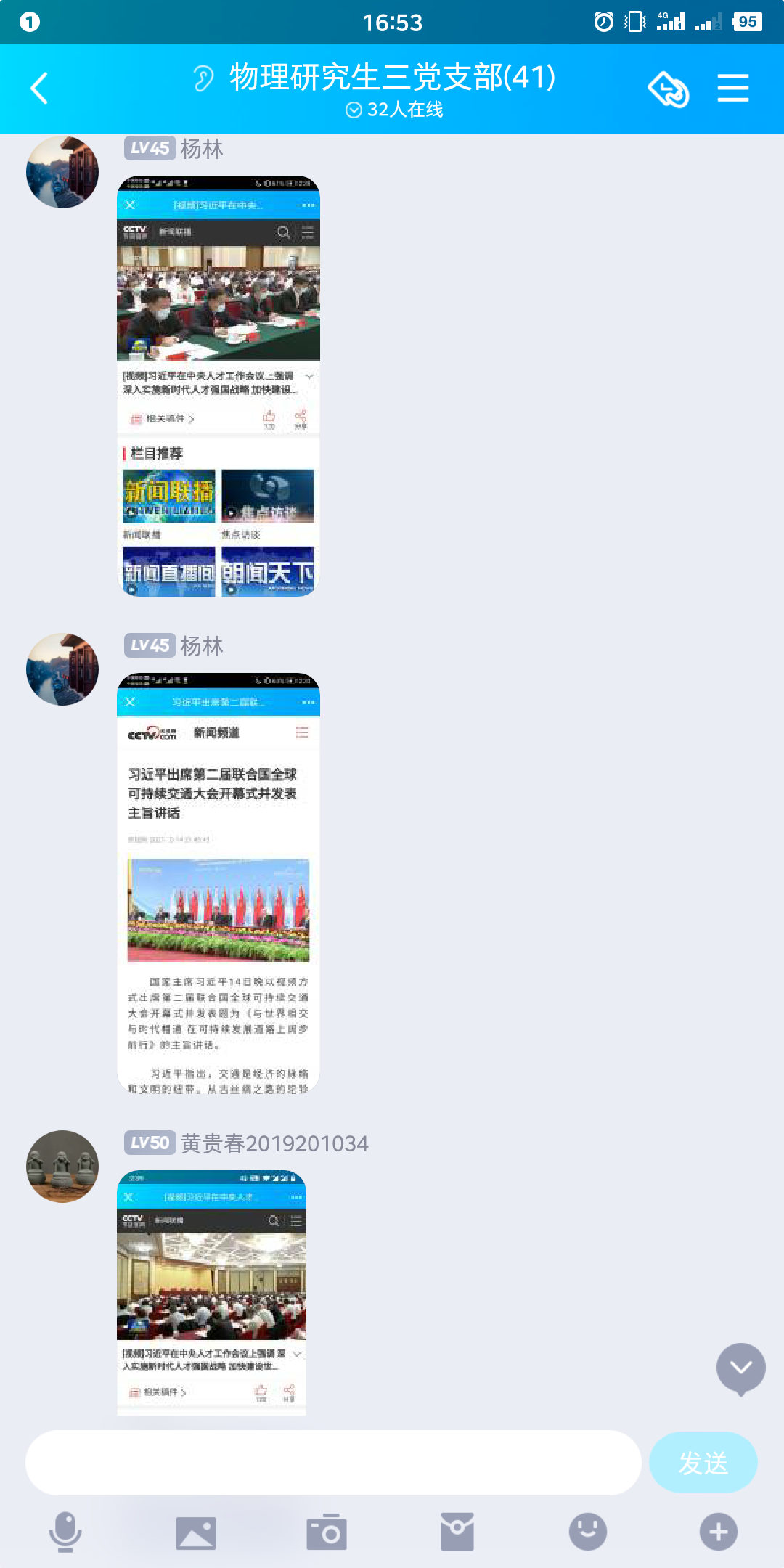The image size is (784, 1568).
Task: Open more attachment options plus
Action: coord(719,1532)
